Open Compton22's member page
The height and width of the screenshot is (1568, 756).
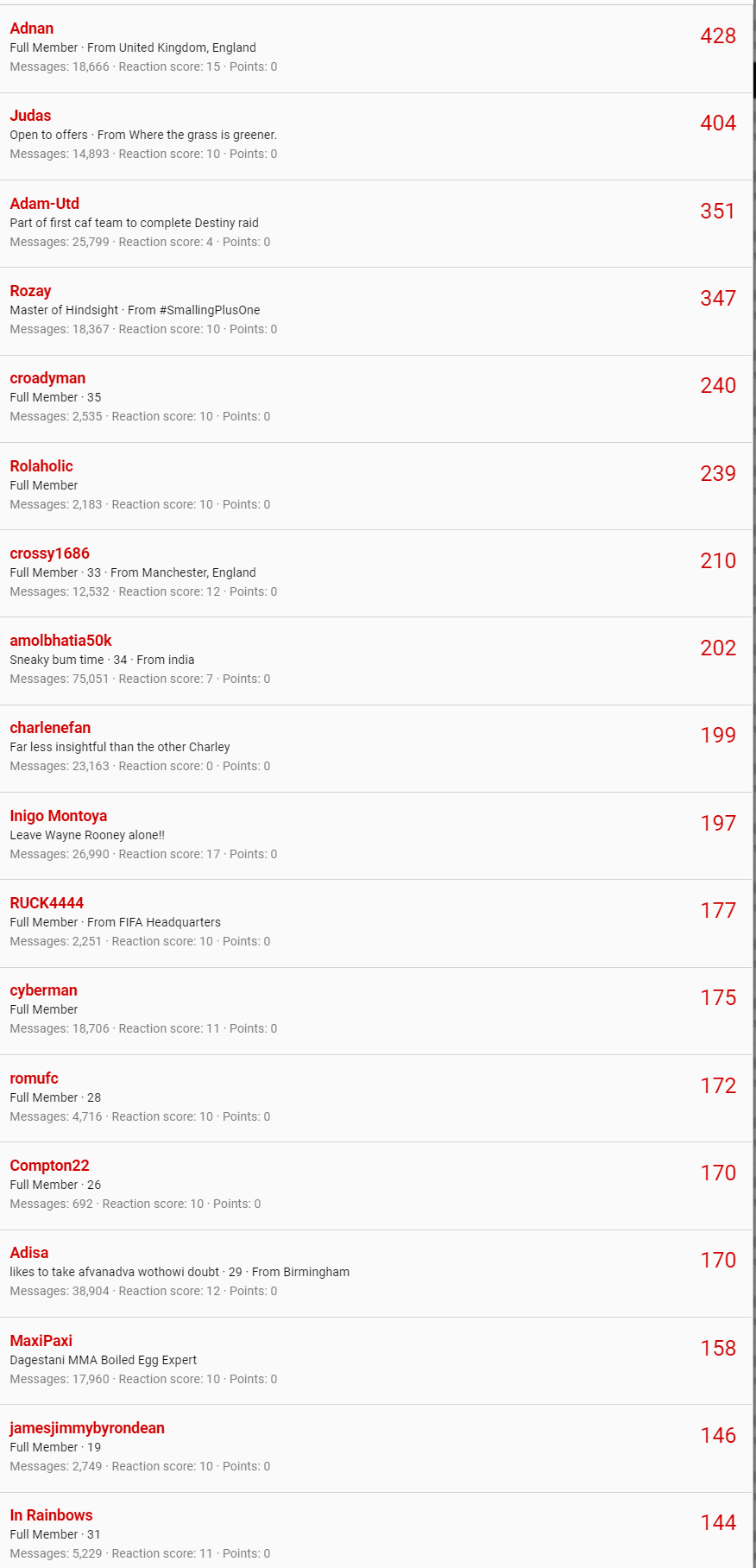tap(50, 1166)
